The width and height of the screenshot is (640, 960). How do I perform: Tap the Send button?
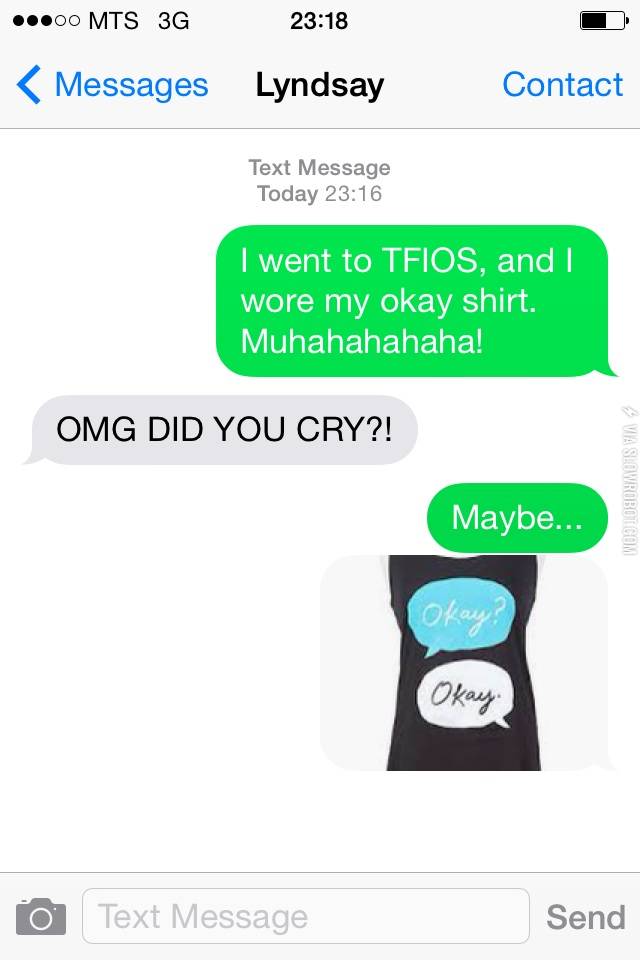pos(585,917)
